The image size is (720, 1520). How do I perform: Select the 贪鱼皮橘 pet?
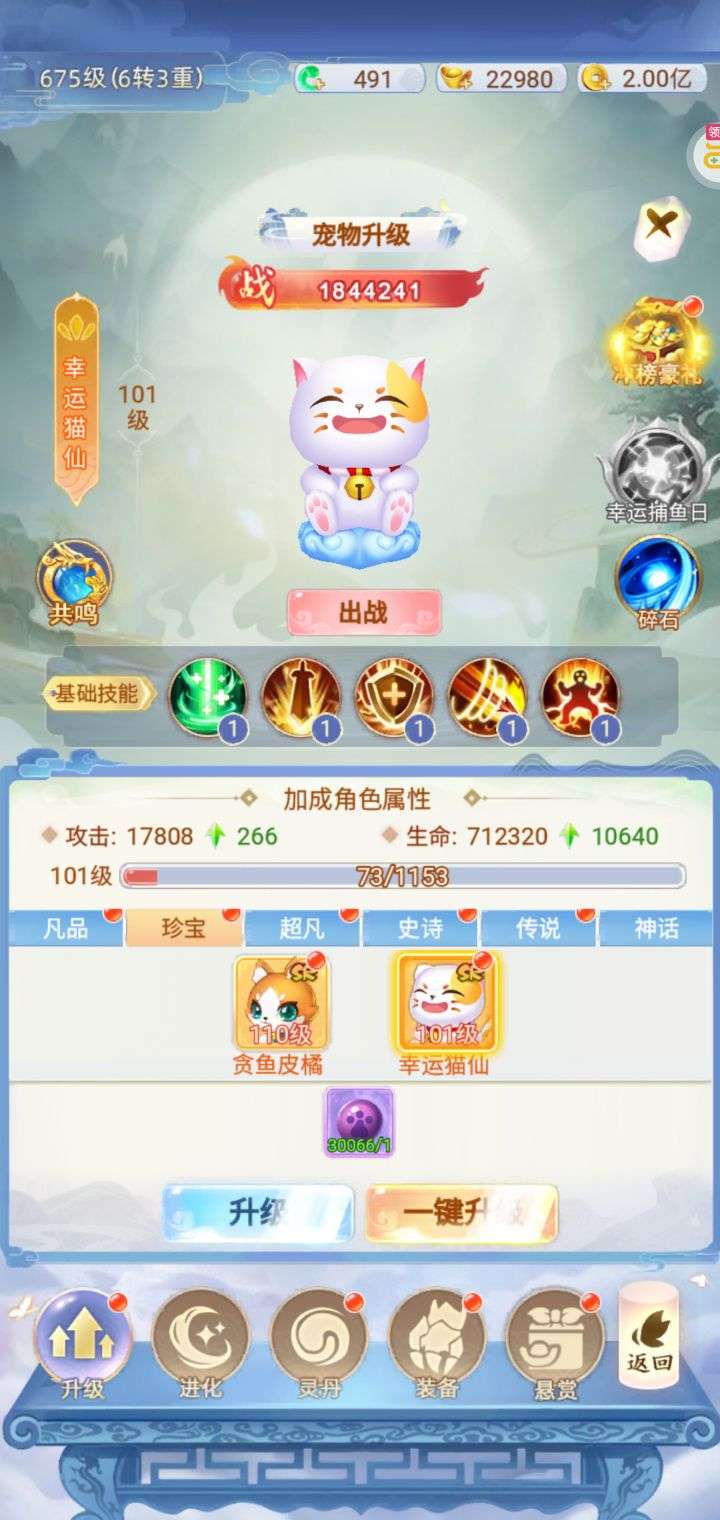(x=282, y=1013)
